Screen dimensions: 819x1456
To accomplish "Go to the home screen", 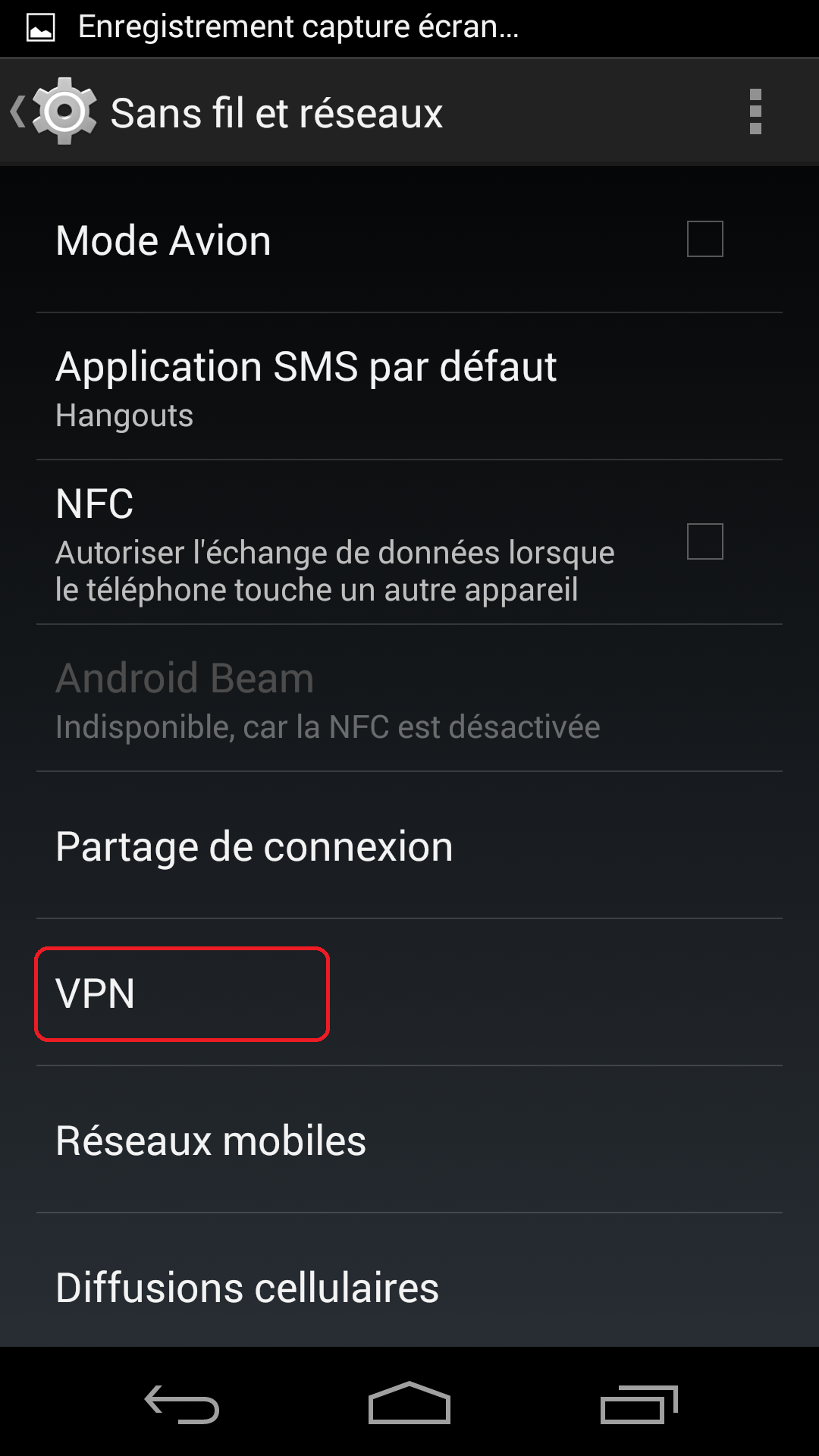I will [x=409, y=1403].
